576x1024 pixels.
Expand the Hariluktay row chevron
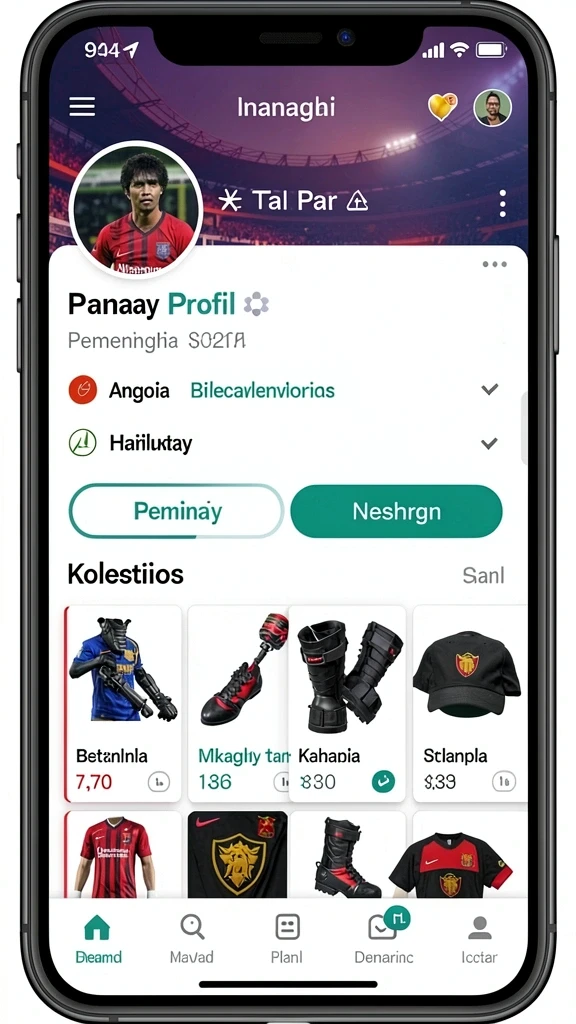490,444
